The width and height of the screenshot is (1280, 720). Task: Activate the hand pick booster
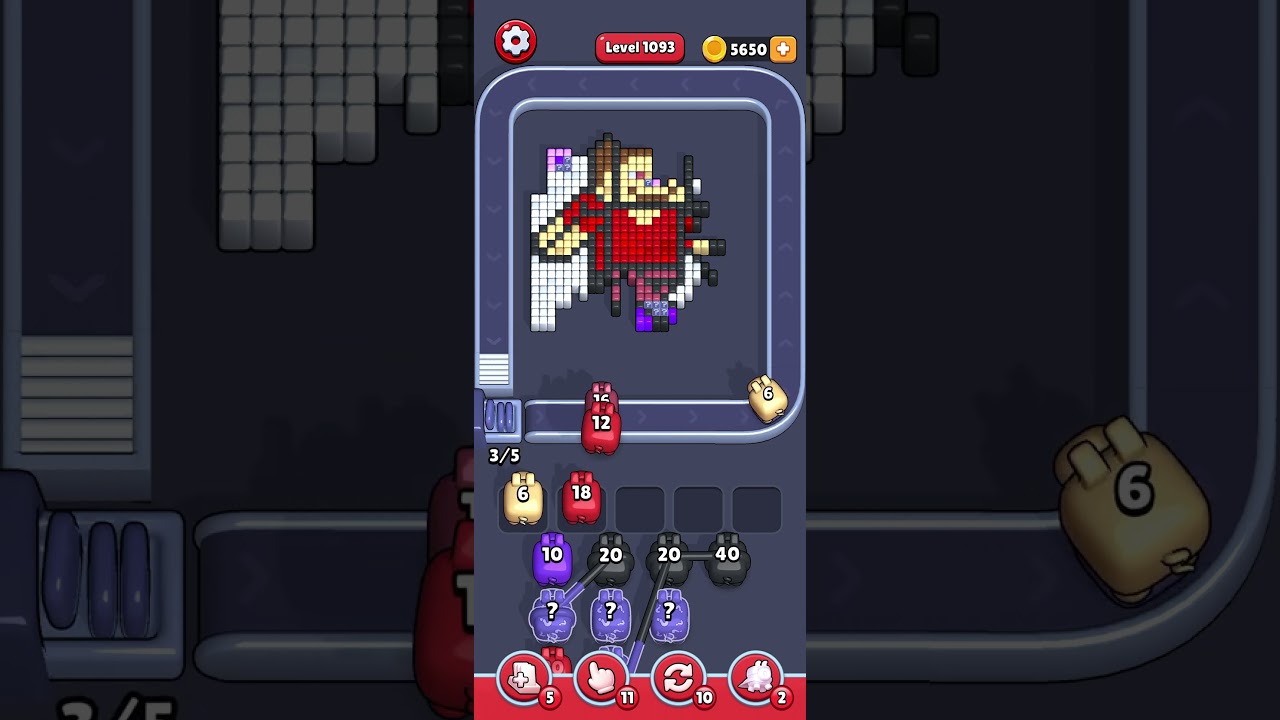pyautogui.click(x=602, y=679)
